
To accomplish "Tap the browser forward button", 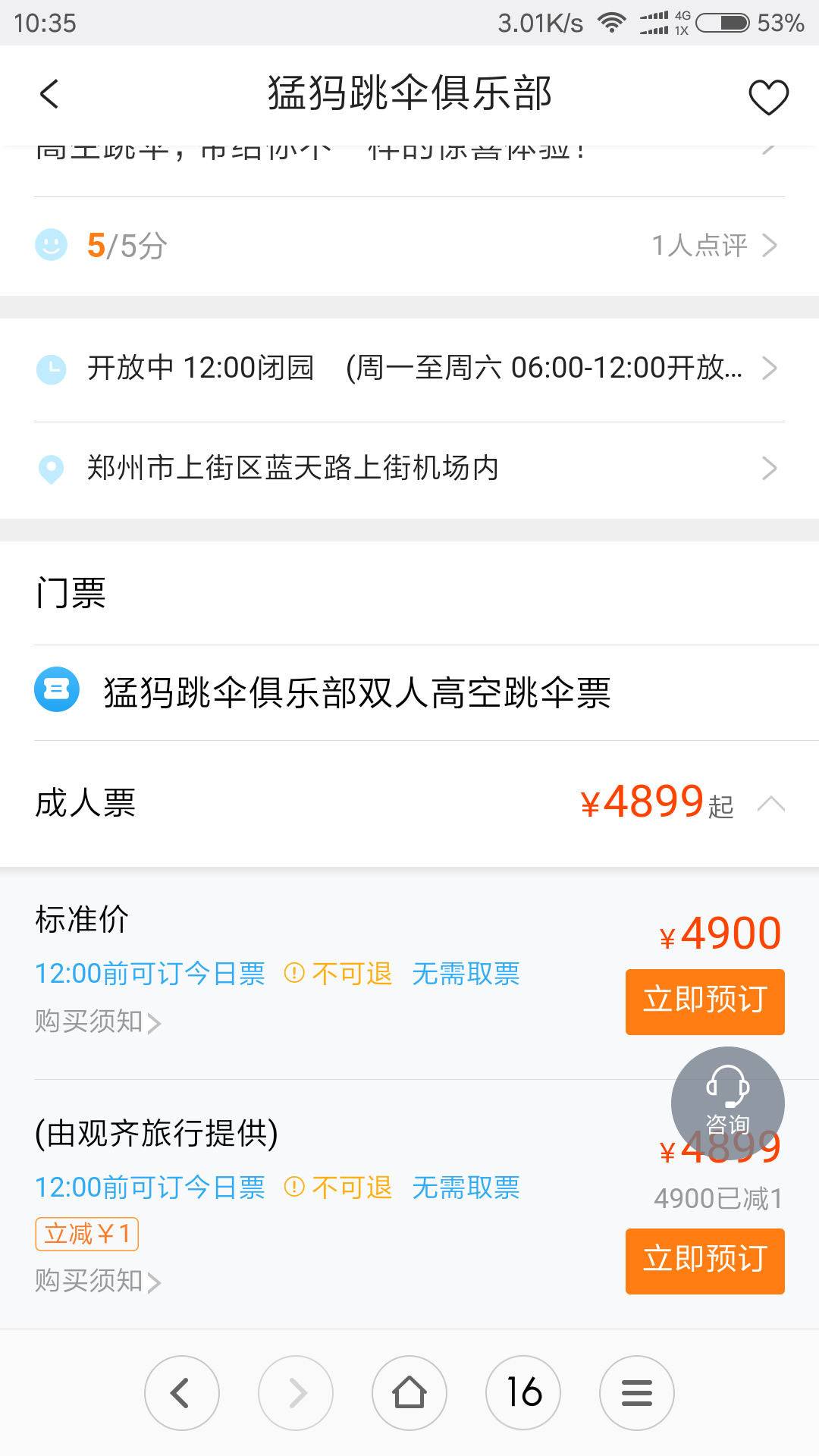I will click(x=296, y=1393).
